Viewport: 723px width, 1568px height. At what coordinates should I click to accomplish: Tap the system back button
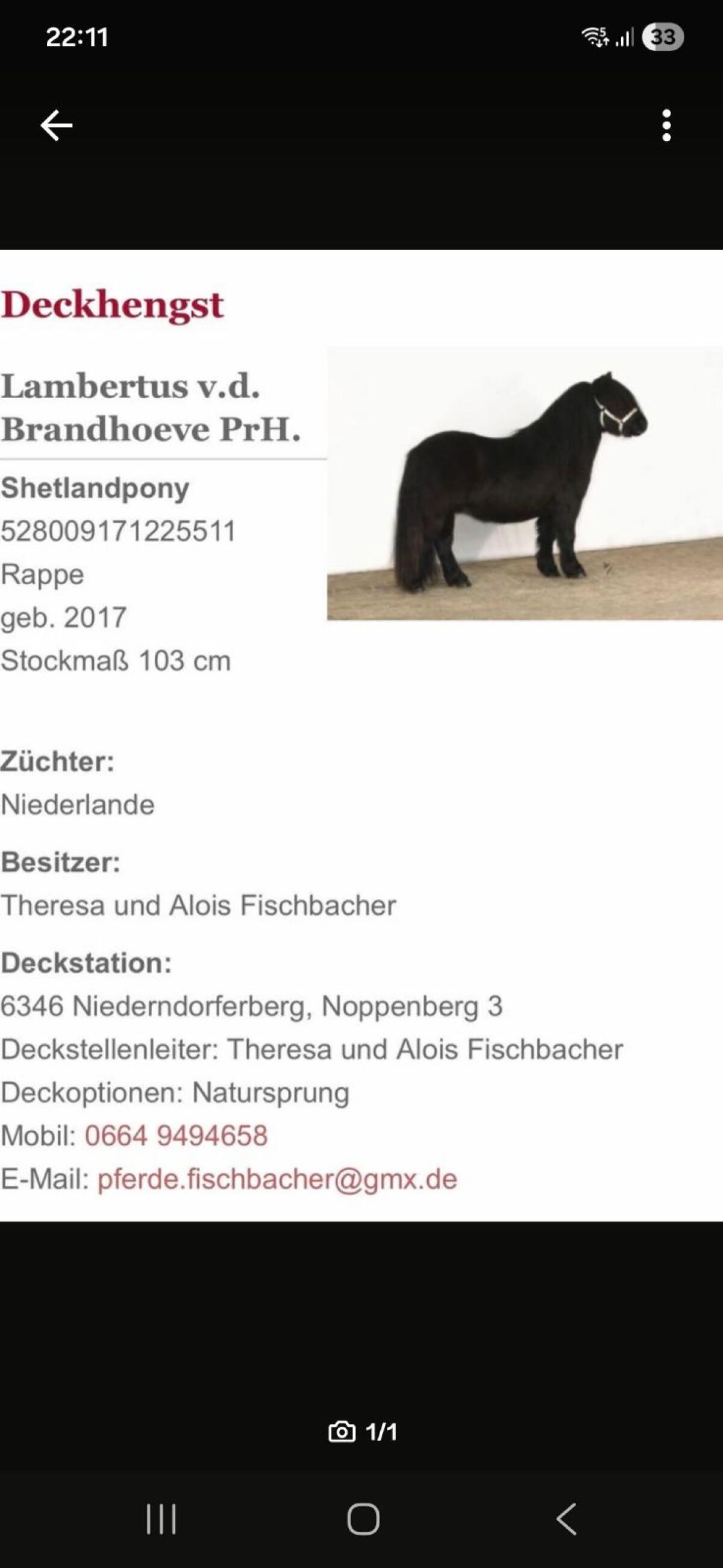click(x=566, y=1519)
